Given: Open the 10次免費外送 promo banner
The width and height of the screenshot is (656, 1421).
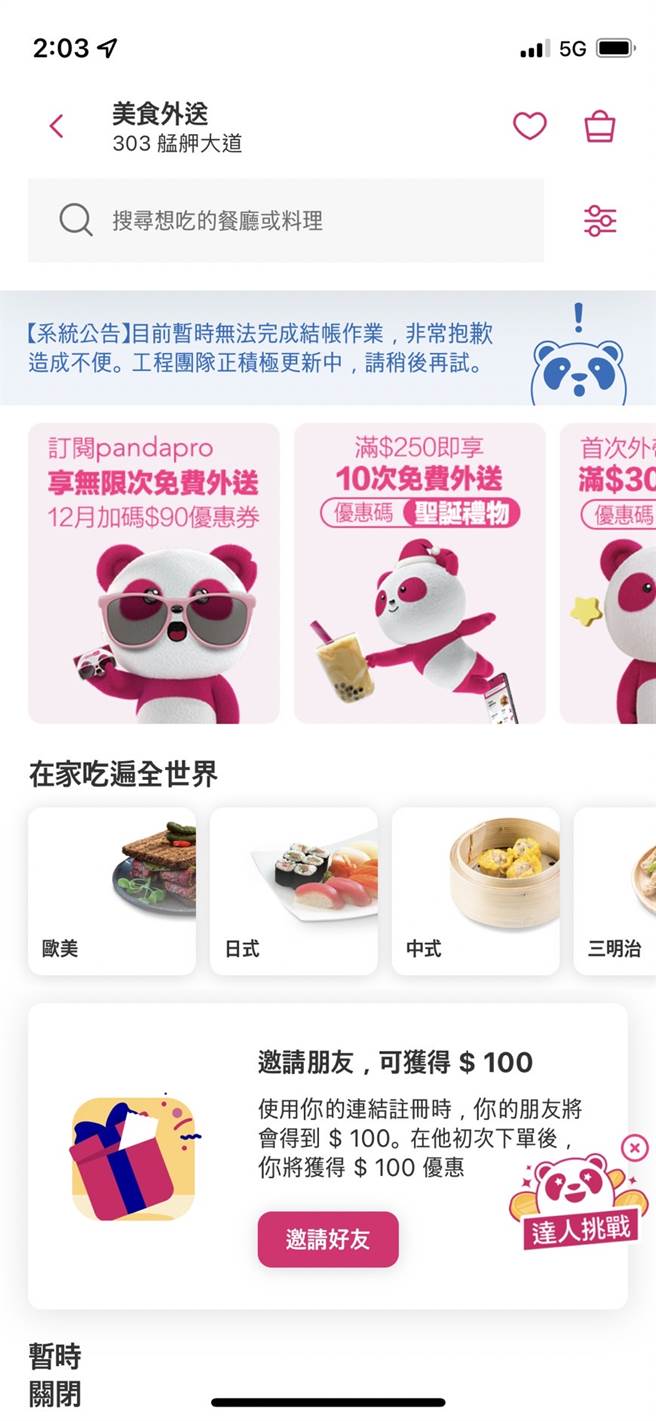Looking at the screenshot, I should [420, 572].
